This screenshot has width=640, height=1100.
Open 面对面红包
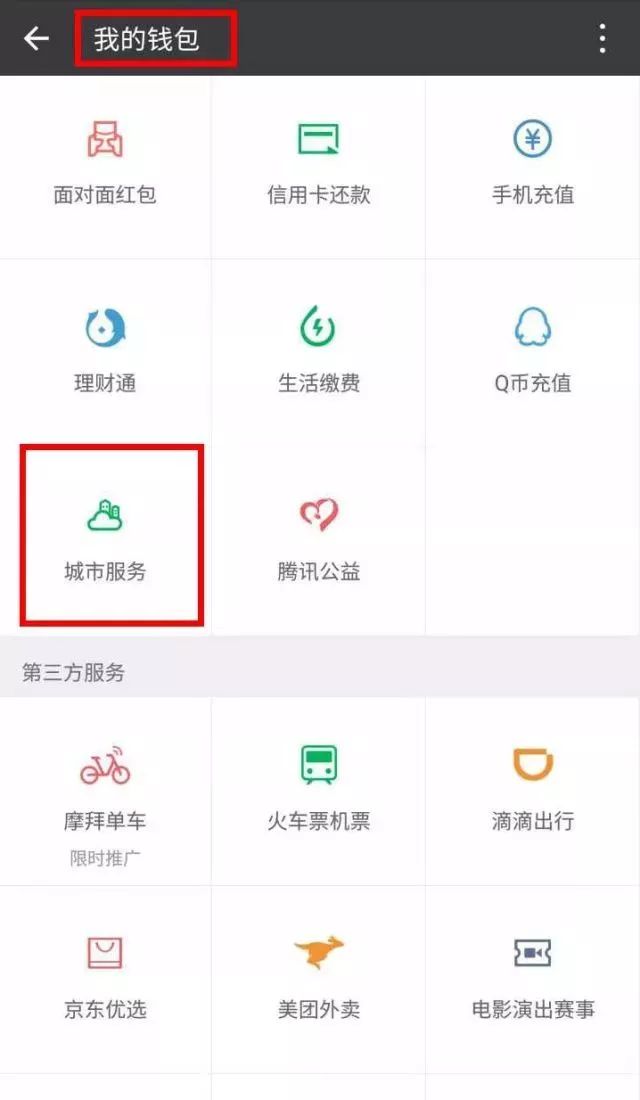[x=105, y=164]
